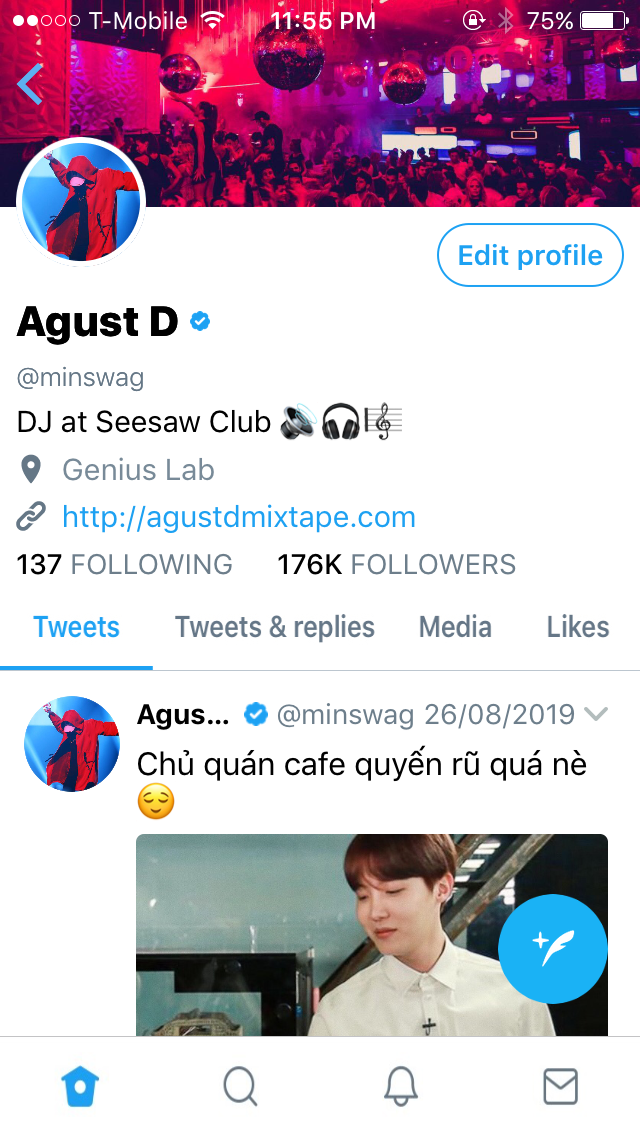
Task: Go back with the blue arrow
Action: click(30, 85)
